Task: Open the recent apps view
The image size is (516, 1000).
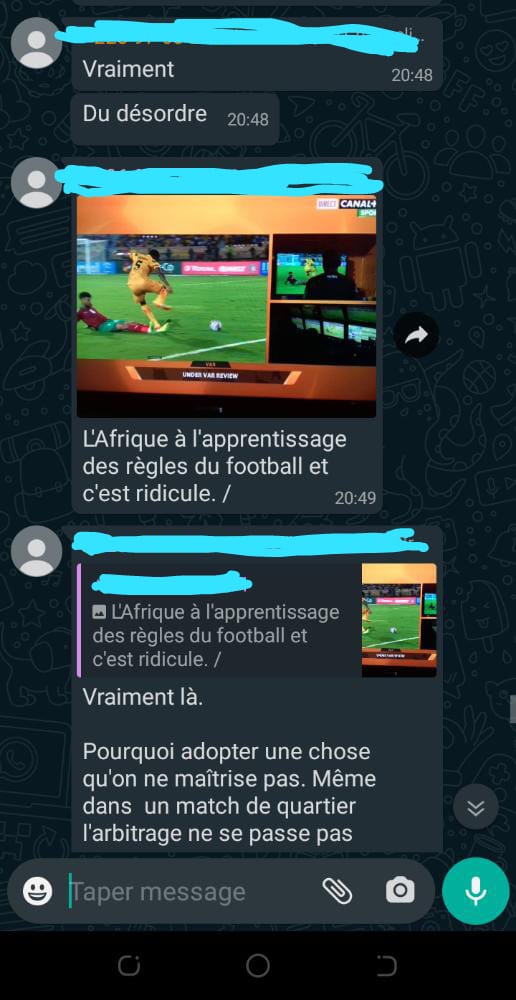Action: (x=129, y=966)
